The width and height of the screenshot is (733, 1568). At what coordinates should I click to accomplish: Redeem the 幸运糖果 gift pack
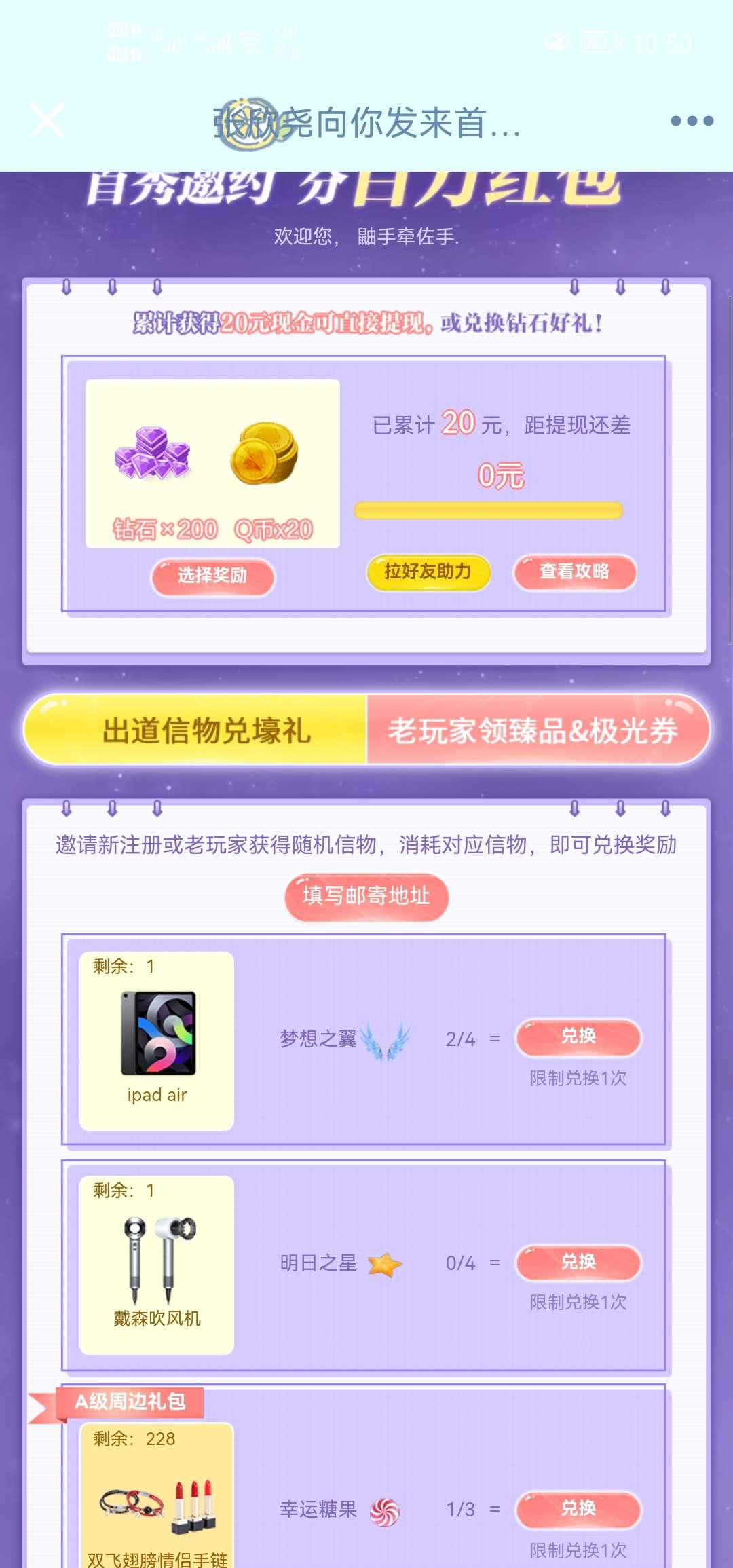578,1508
